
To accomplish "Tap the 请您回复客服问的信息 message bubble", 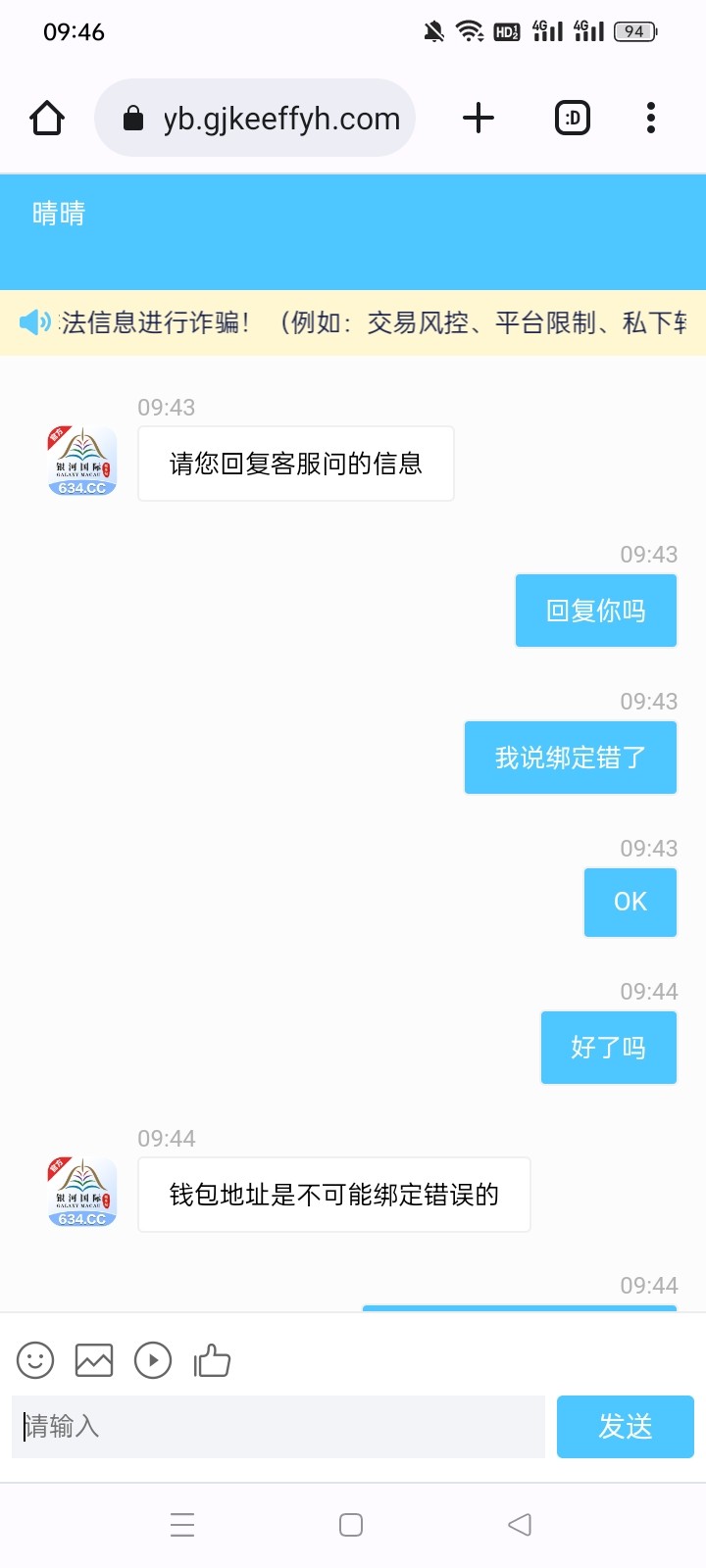I will coord(295,464).
